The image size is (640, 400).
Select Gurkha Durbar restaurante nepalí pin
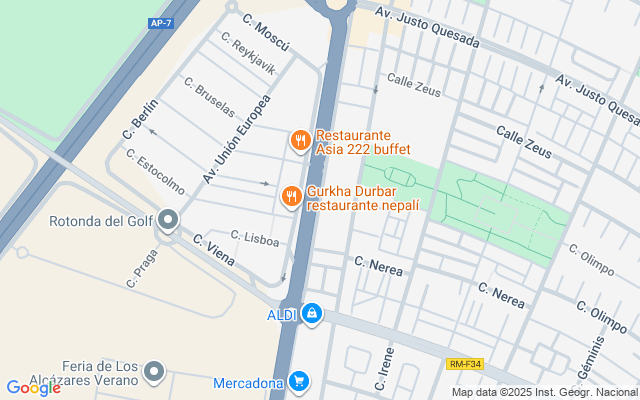pyautogui.click(x=291, y=196)
